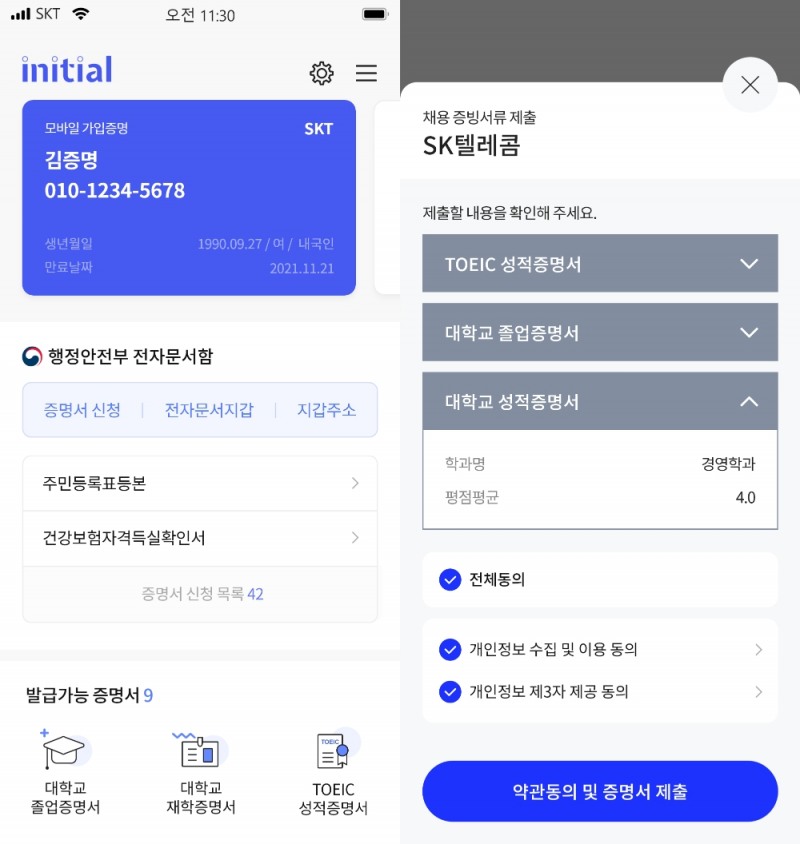Open the TOEIC 성적증명서 document icon
800x844 pixels.
[332, 751]
